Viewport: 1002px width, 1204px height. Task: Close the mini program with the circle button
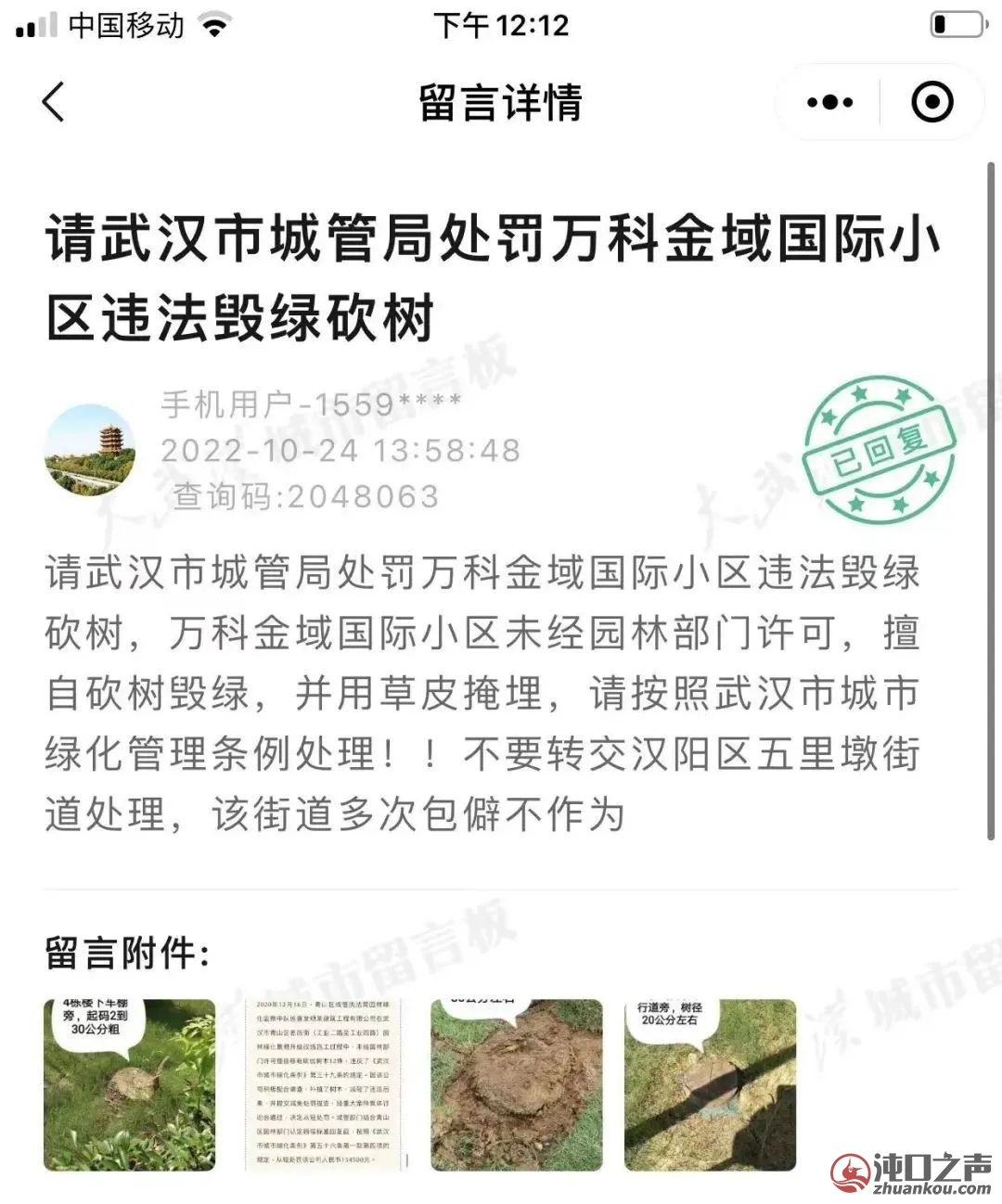(x=931, y=102)
